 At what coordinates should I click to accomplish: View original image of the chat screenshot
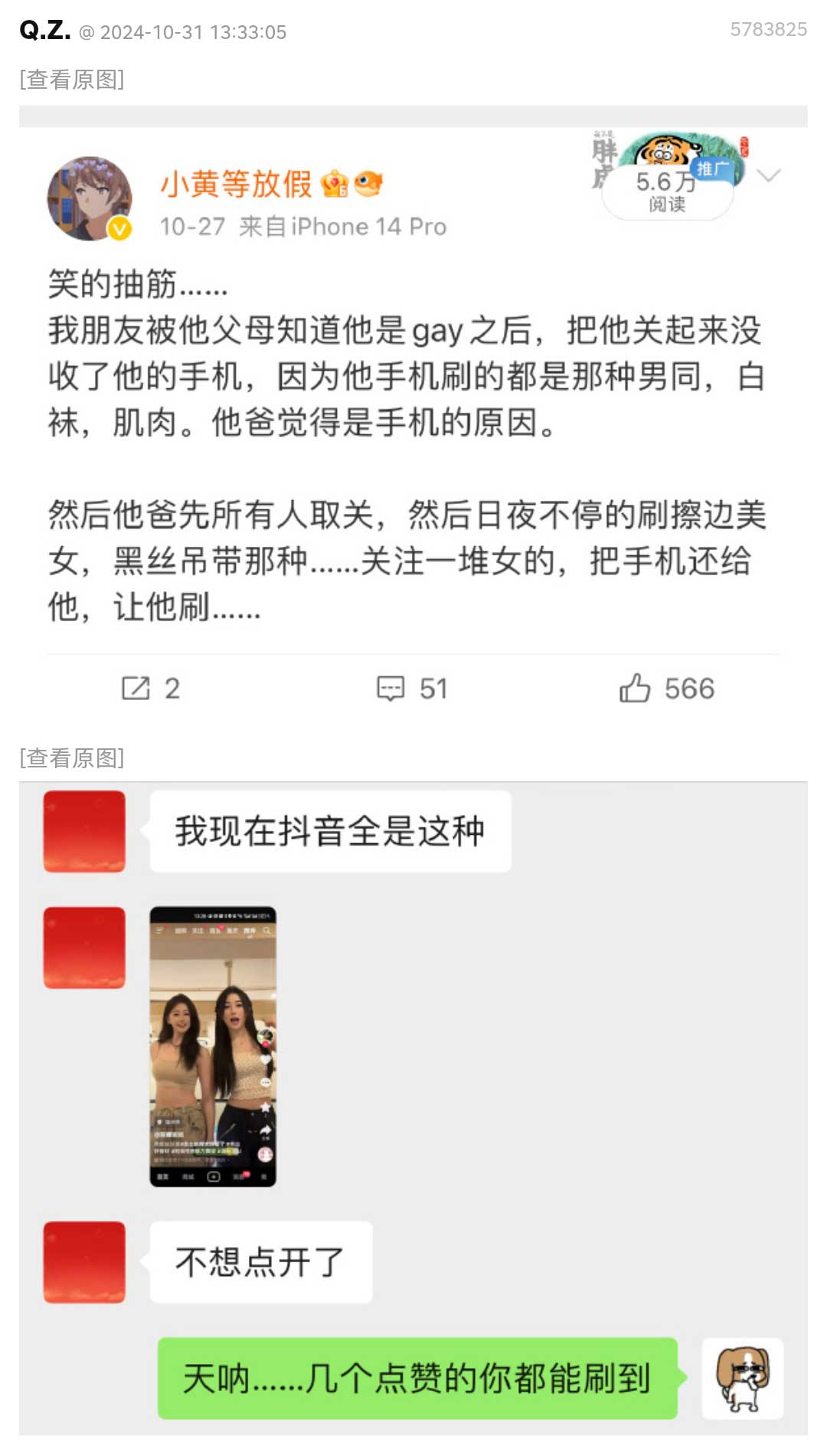(x=72, y=758)
